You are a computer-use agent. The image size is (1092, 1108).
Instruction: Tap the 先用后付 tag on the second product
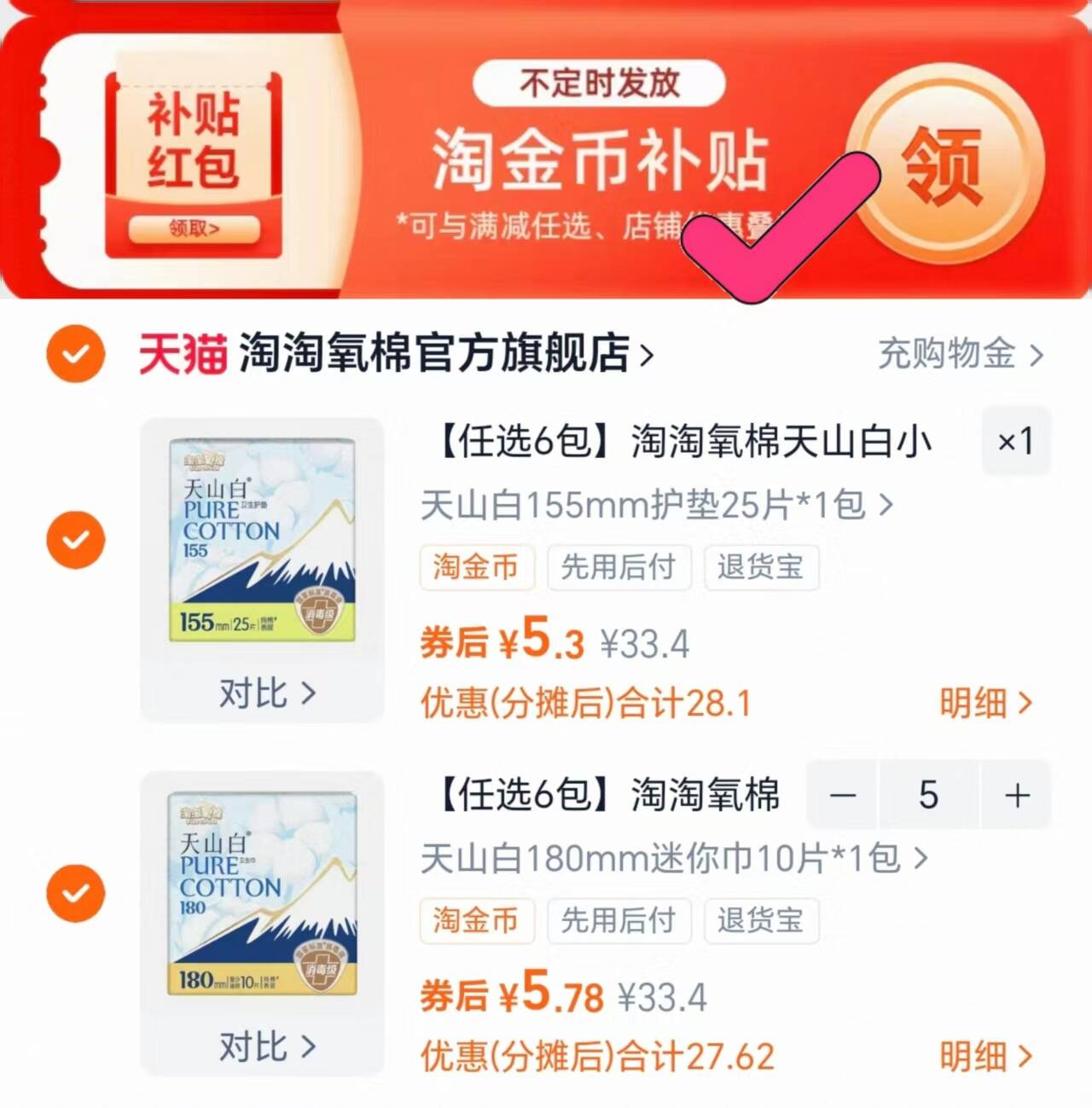(619, 921)
